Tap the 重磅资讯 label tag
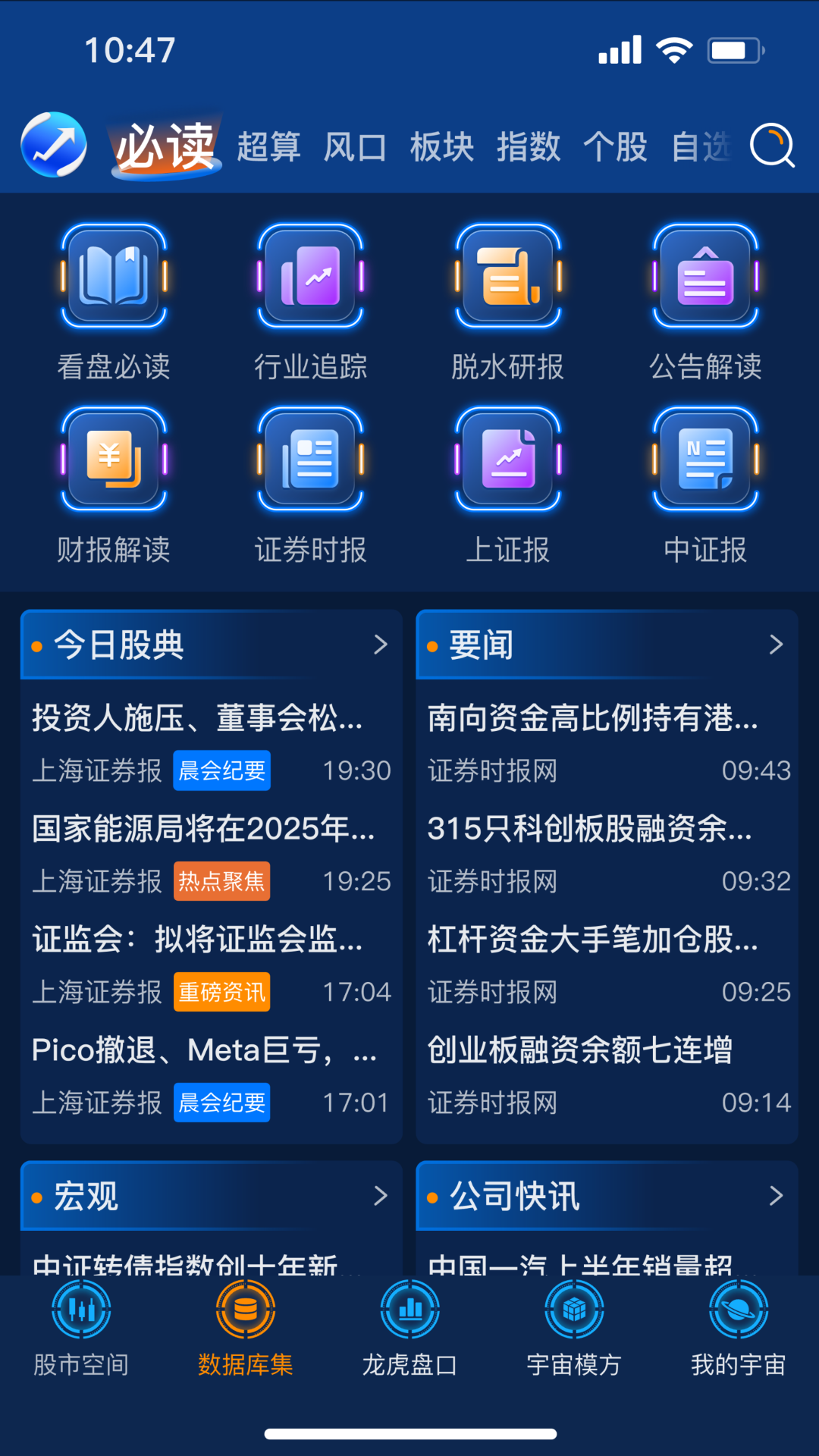 click(221, 991)
